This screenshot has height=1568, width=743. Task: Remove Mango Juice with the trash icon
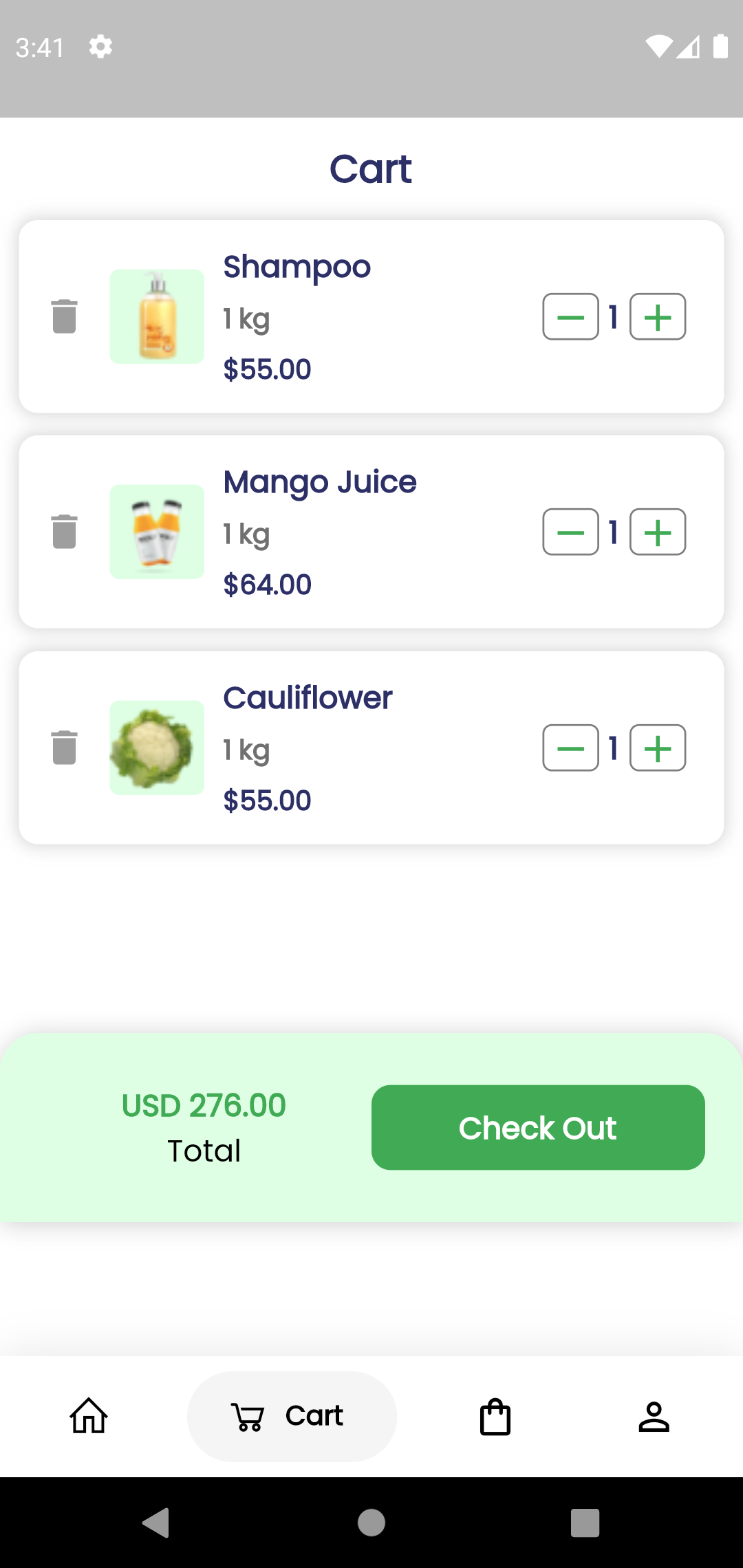(x=64, y=532)
